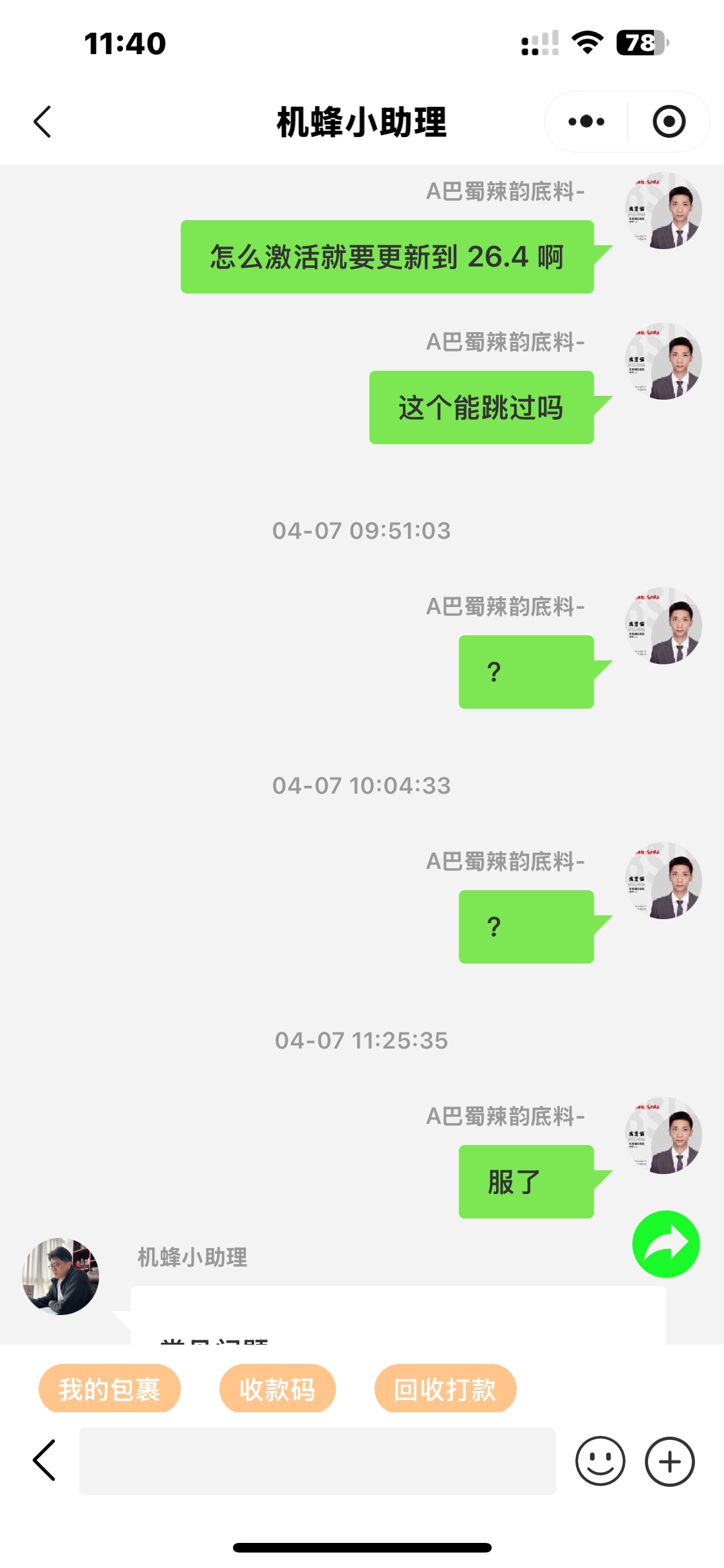Tap the green share arrow button
The height and width of the screenshot is (1568, 724).
(x=665, y=1244)
